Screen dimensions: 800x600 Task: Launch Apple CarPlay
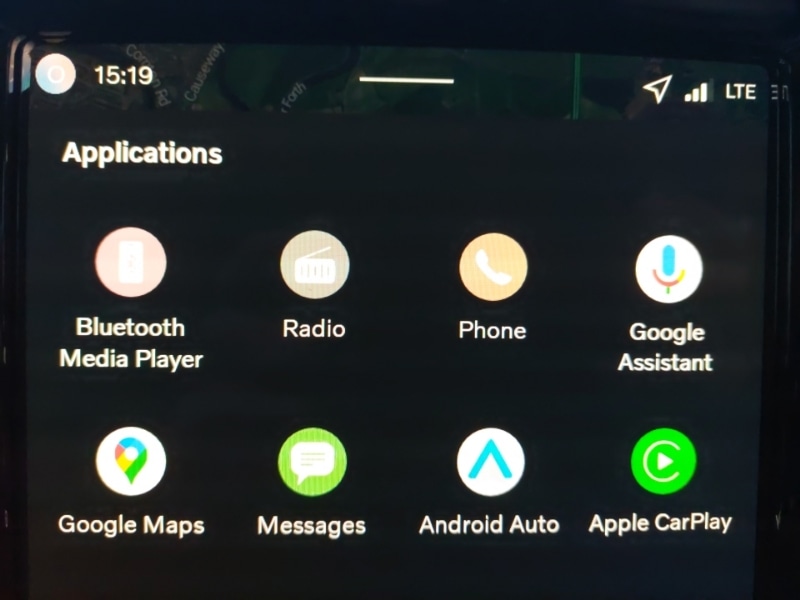pyautogui.click(x=663, y=461)
